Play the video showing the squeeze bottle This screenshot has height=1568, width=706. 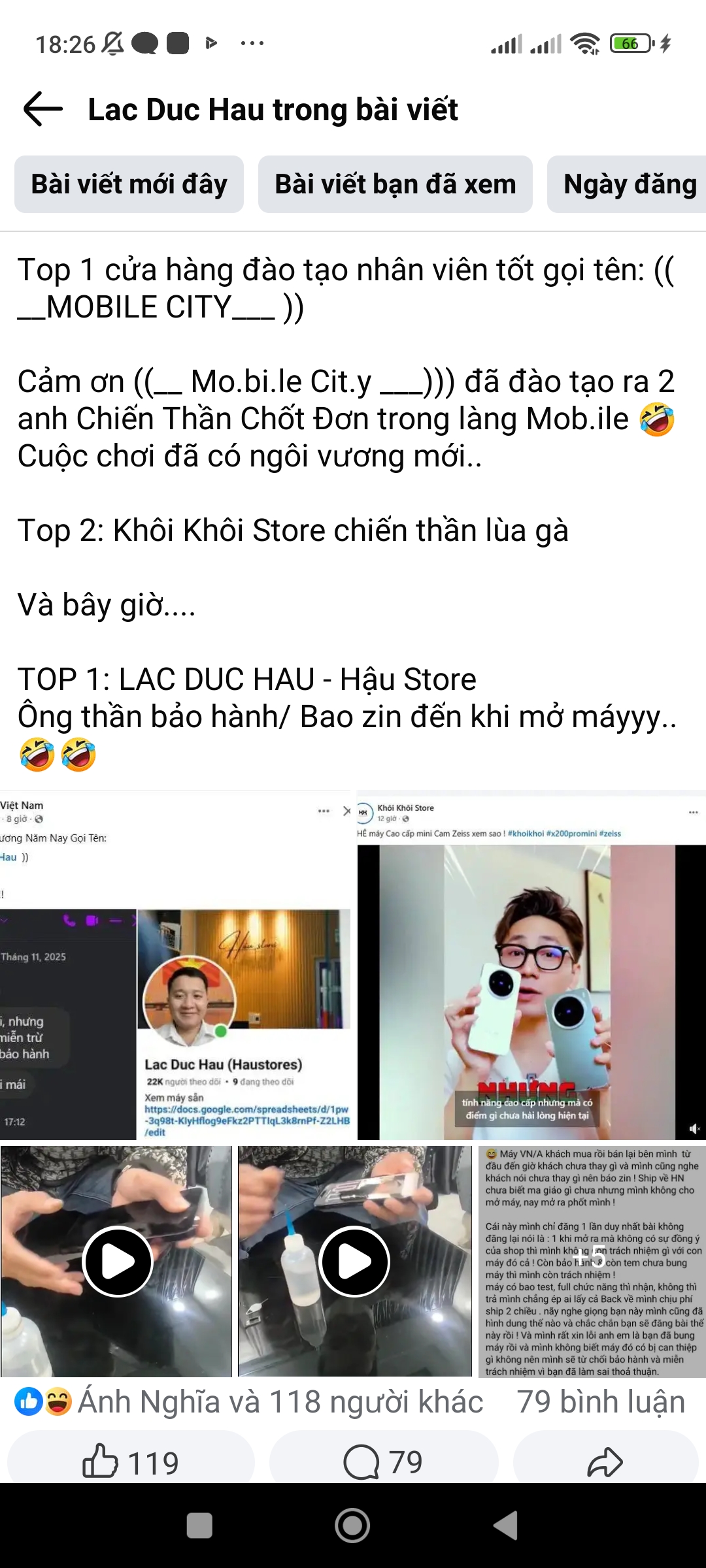tap(354, 1262)
